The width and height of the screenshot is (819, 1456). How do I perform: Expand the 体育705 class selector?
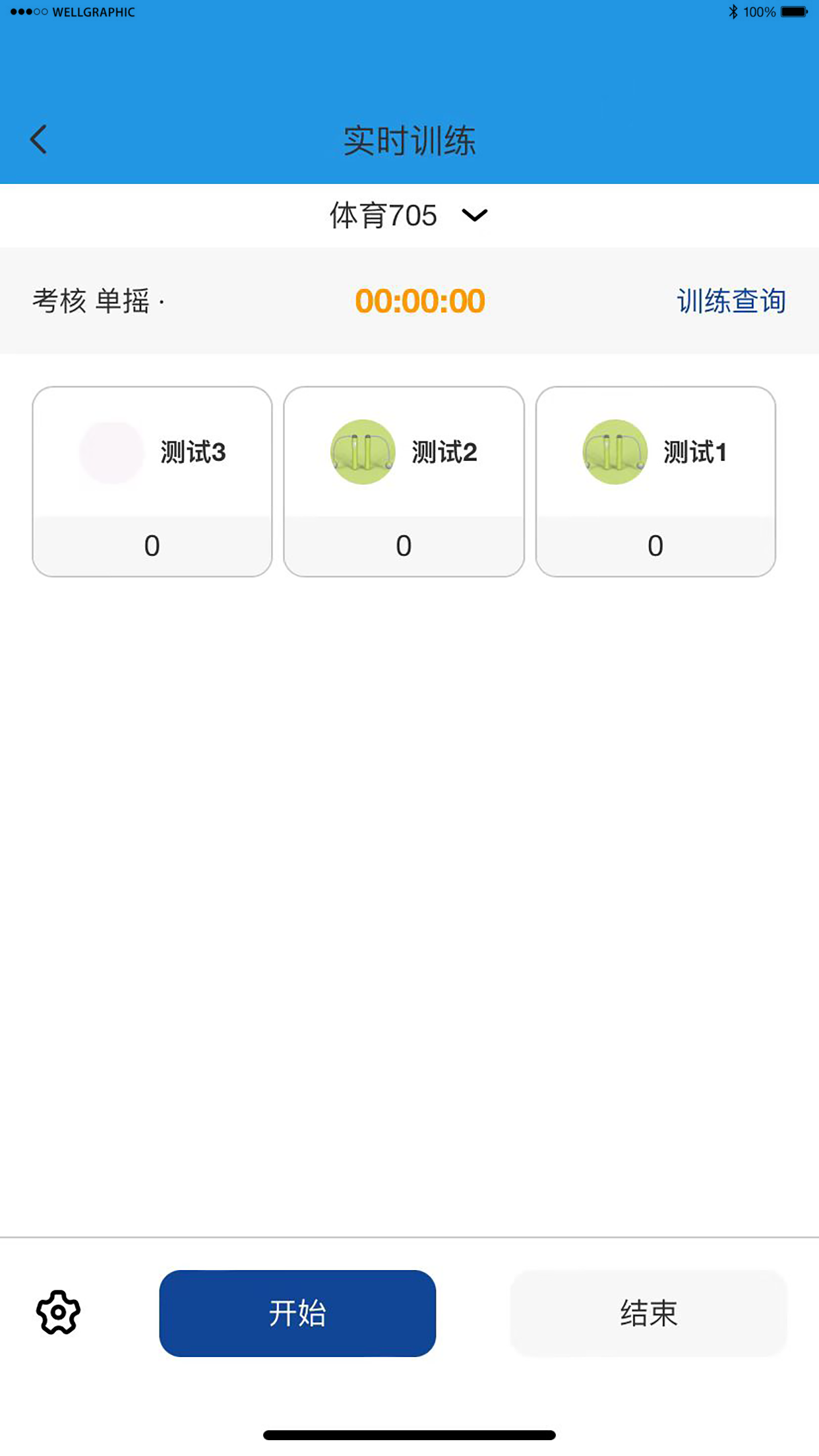click(382, 215)
